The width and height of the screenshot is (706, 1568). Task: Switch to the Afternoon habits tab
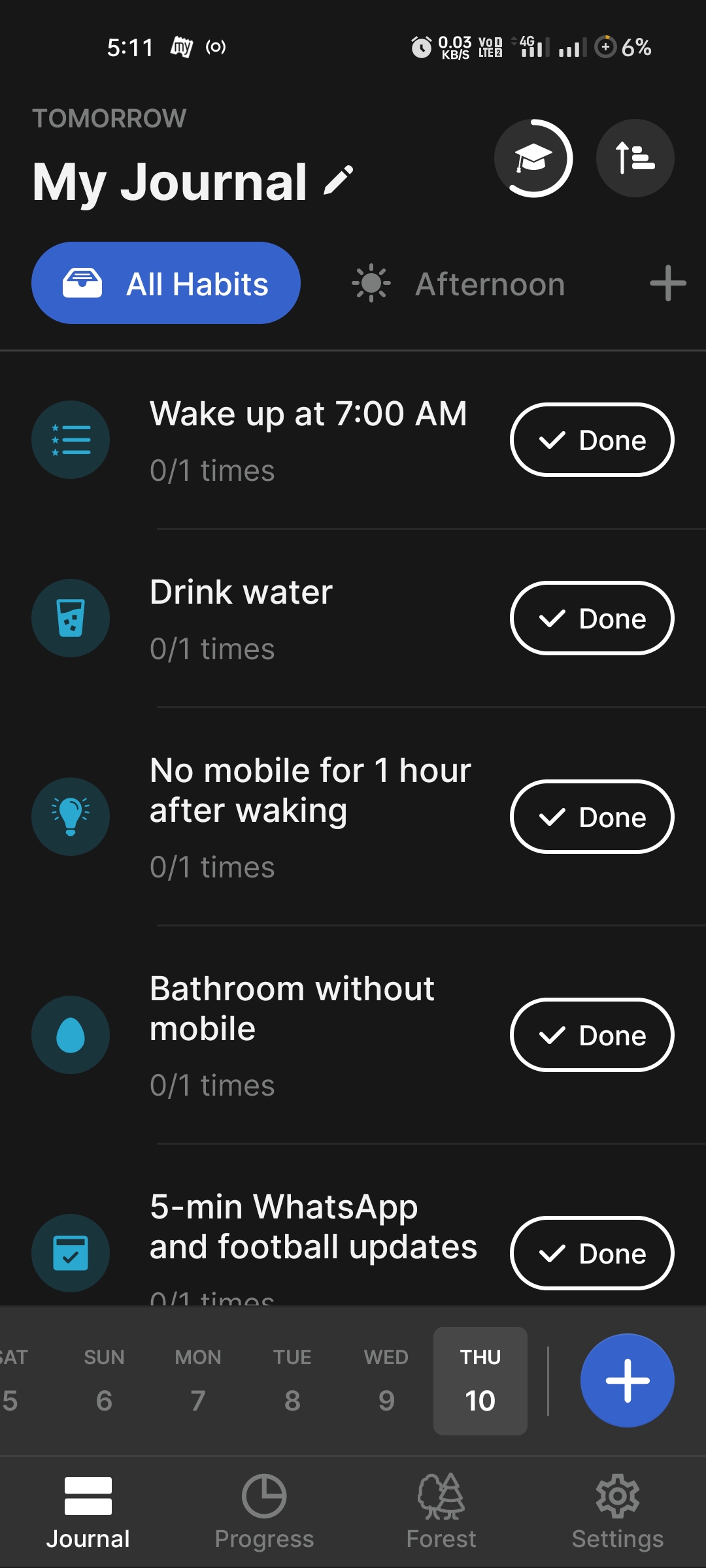[459, 284]
